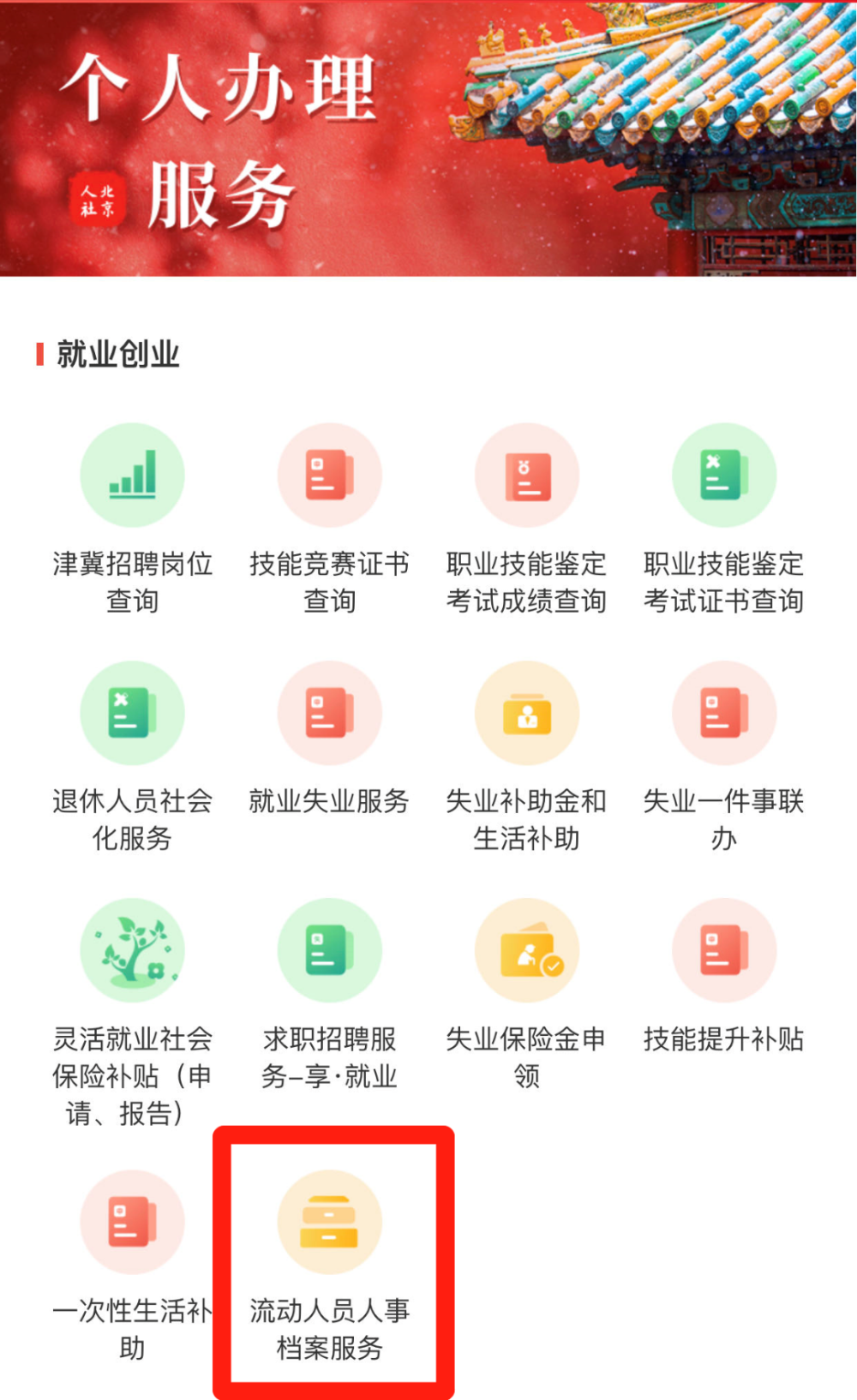
Task: Open 流动人员人事档案服务
Action: click(x=329, y=1223)
